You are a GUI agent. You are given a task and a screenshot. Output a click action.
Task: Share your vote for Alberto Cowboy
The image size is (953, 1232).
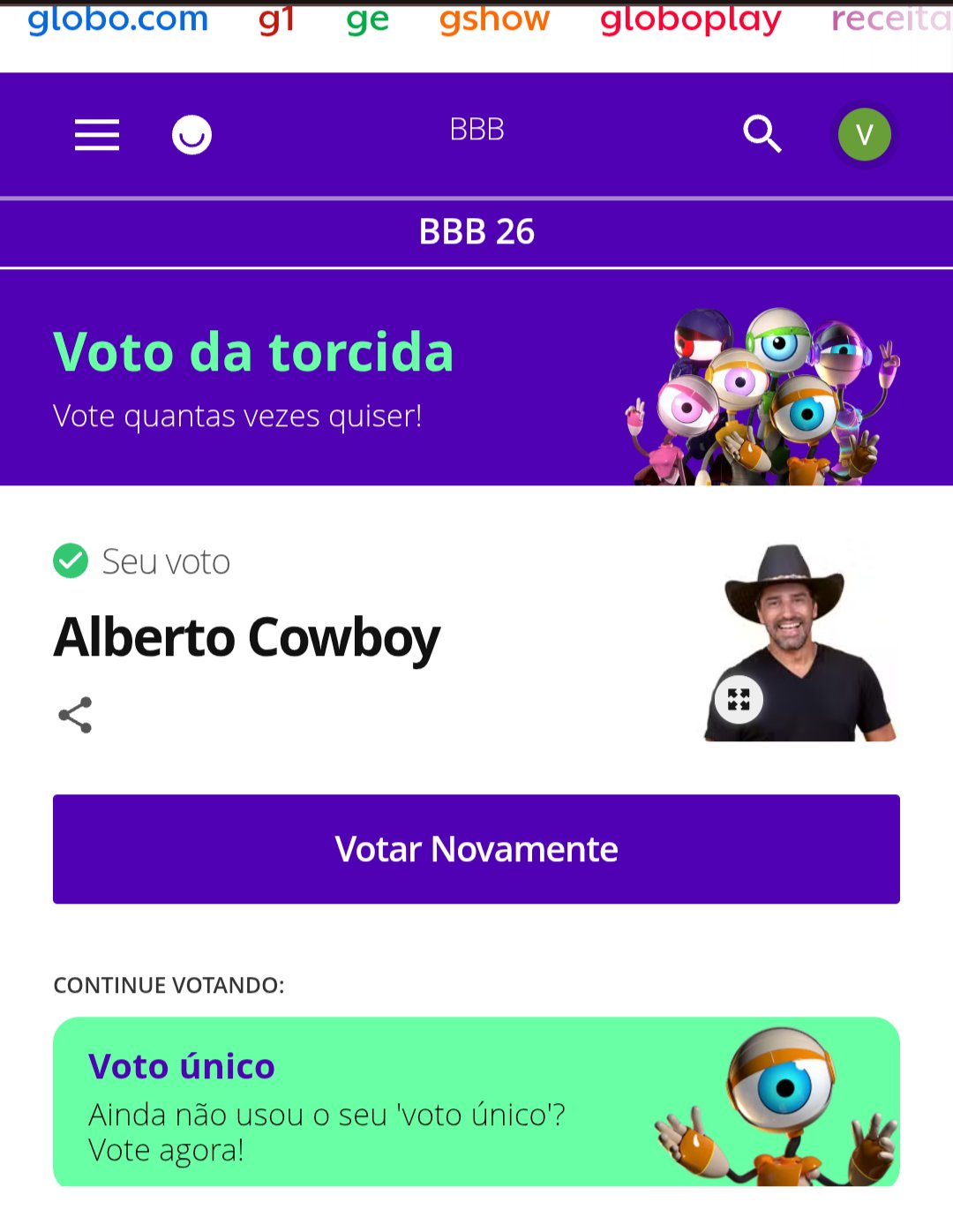75,715
